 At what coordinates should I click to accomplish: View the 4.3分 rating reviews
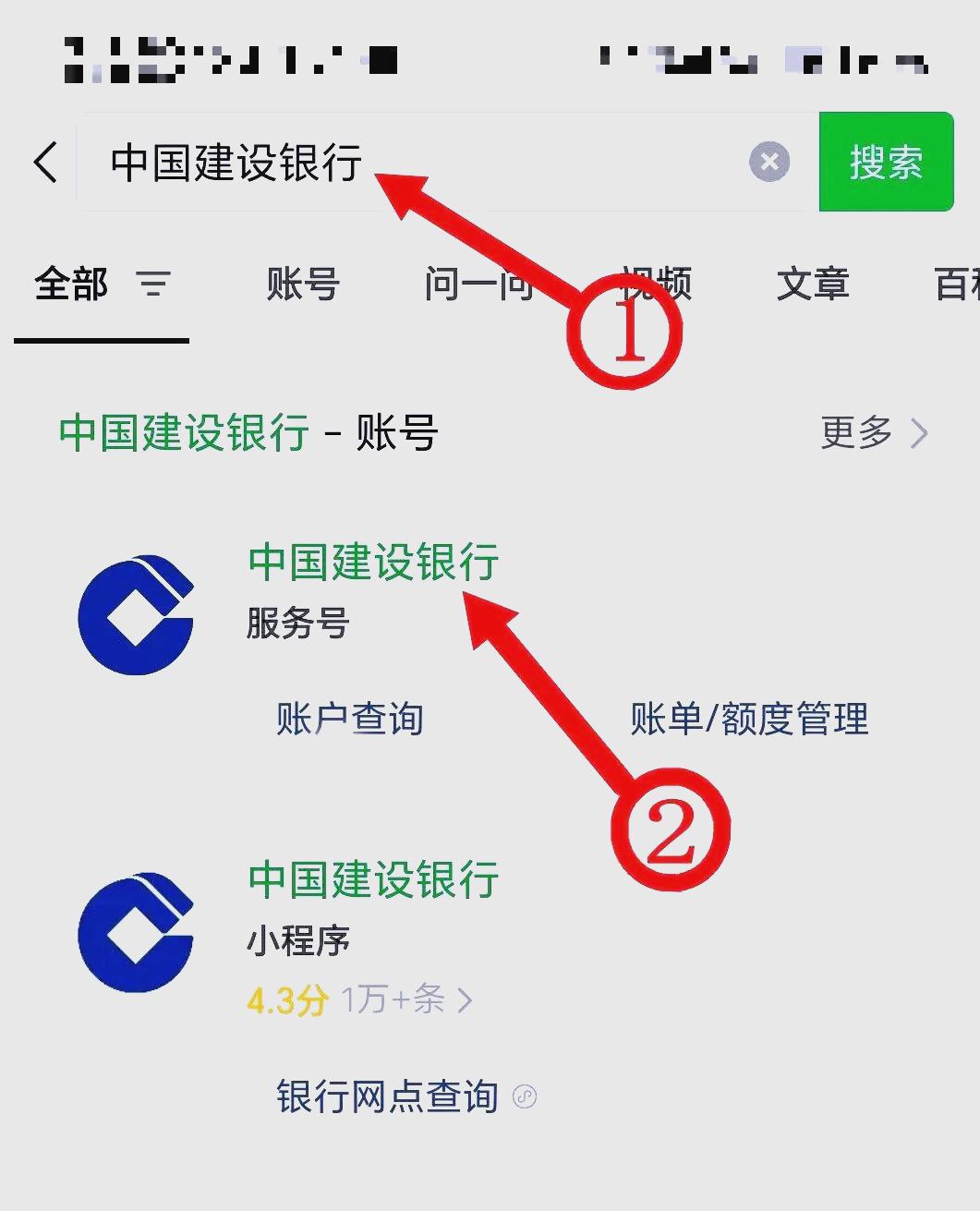(359, 999)
